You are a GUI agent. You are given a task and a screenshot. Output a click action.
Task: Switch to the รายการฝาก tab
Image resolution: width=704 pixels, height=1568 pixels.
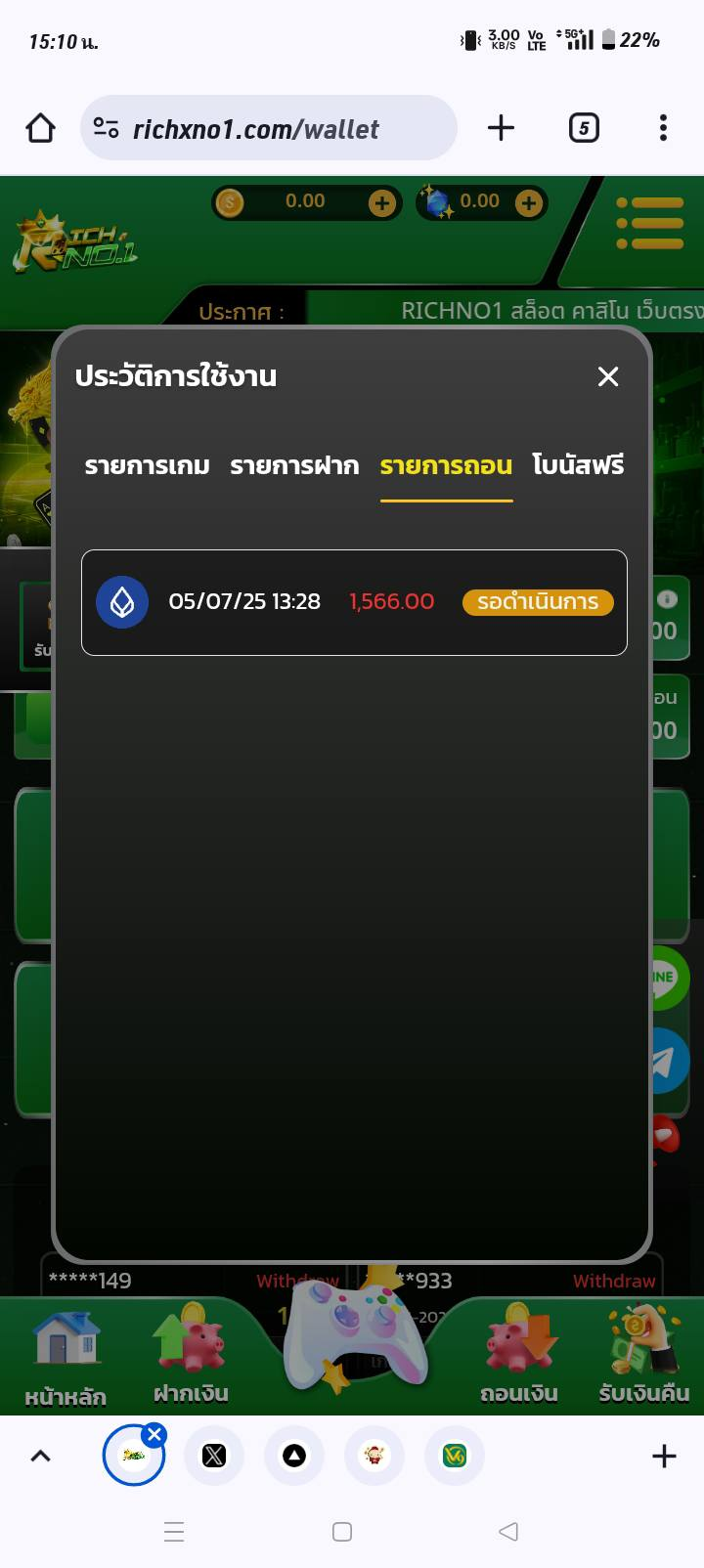point(294,465)
